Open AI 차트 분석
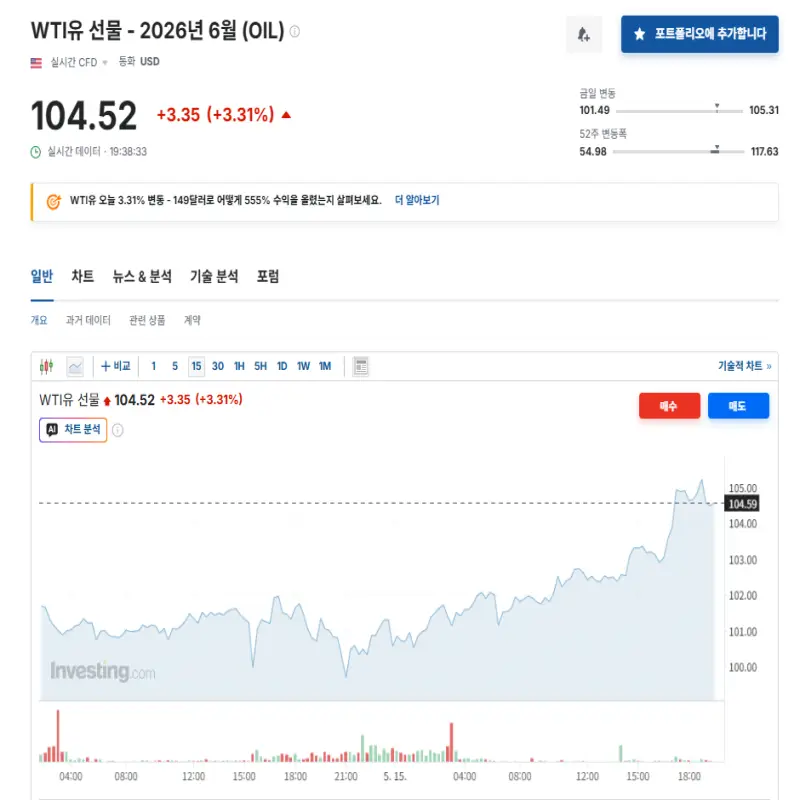The width and height of the screenshot is (800, 800). coord(73,430)
